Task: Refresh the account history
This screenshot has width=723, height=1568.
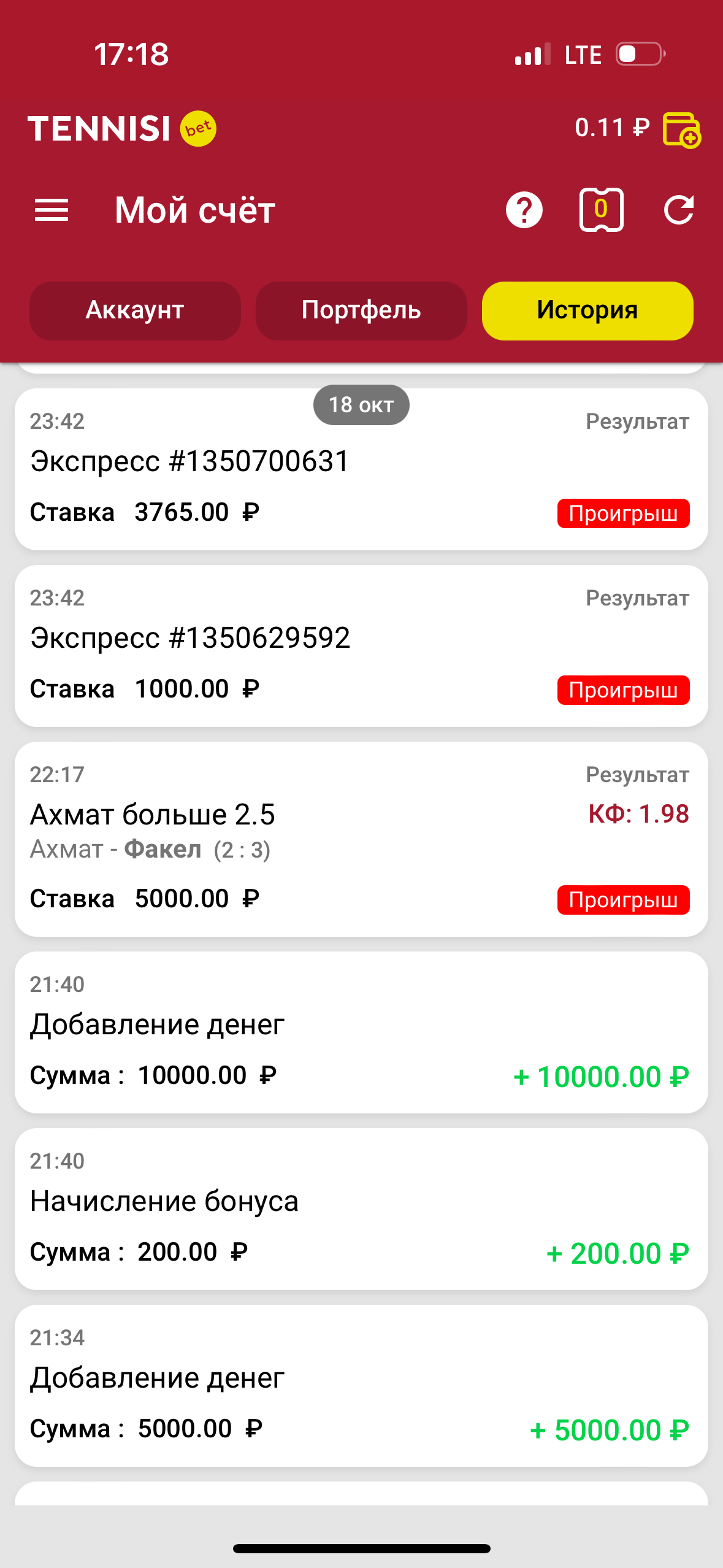Action: (679, 210)
